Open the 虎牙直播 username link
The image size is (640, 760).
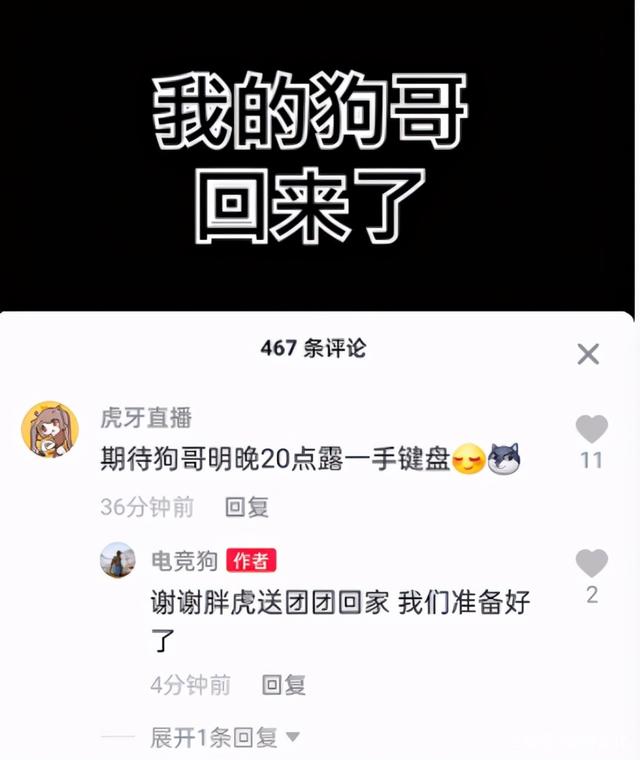point(146,418)
